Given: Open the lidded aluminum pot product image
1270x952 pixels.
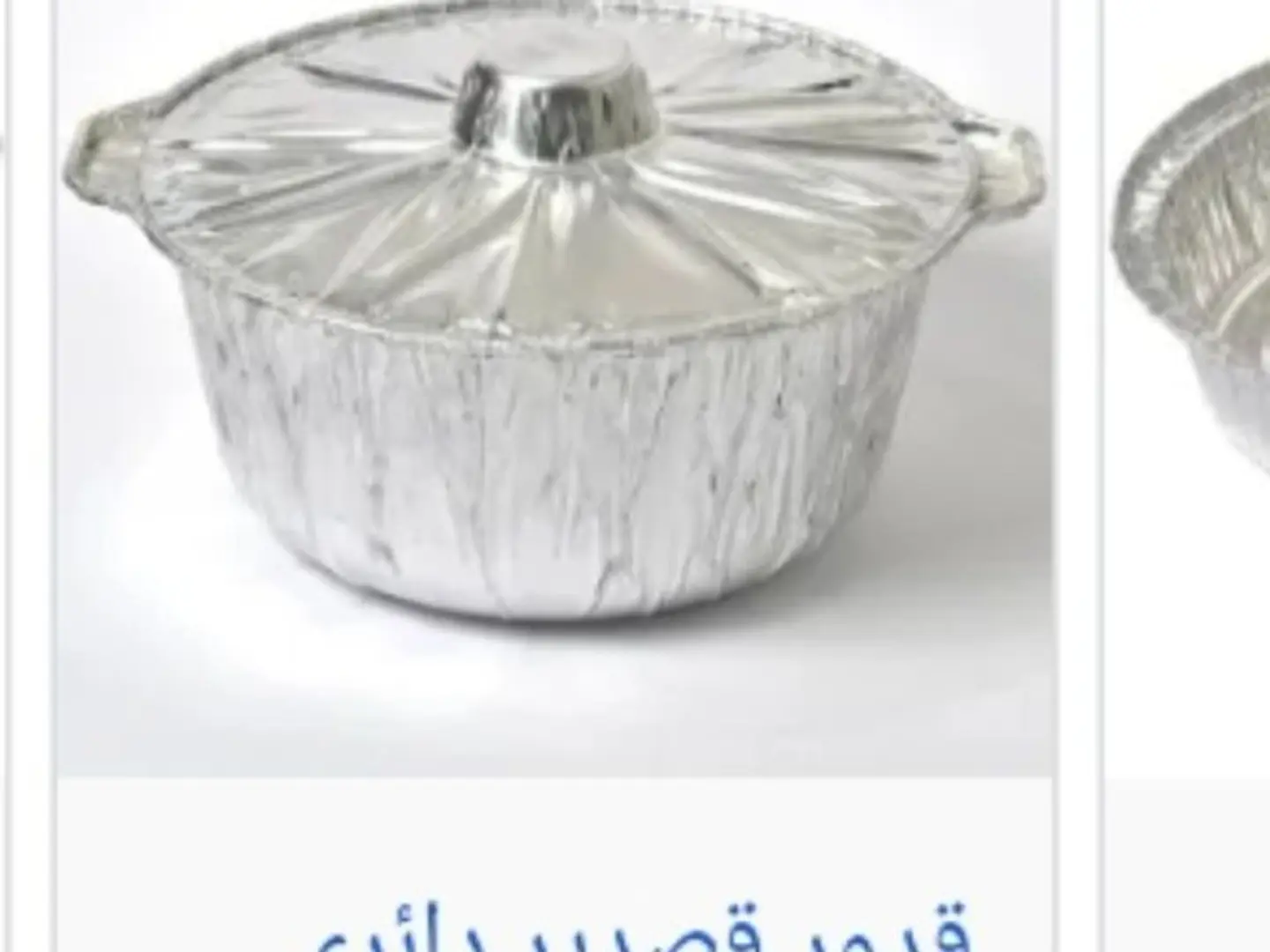Looking at the screenshot, I should (556, 370).
